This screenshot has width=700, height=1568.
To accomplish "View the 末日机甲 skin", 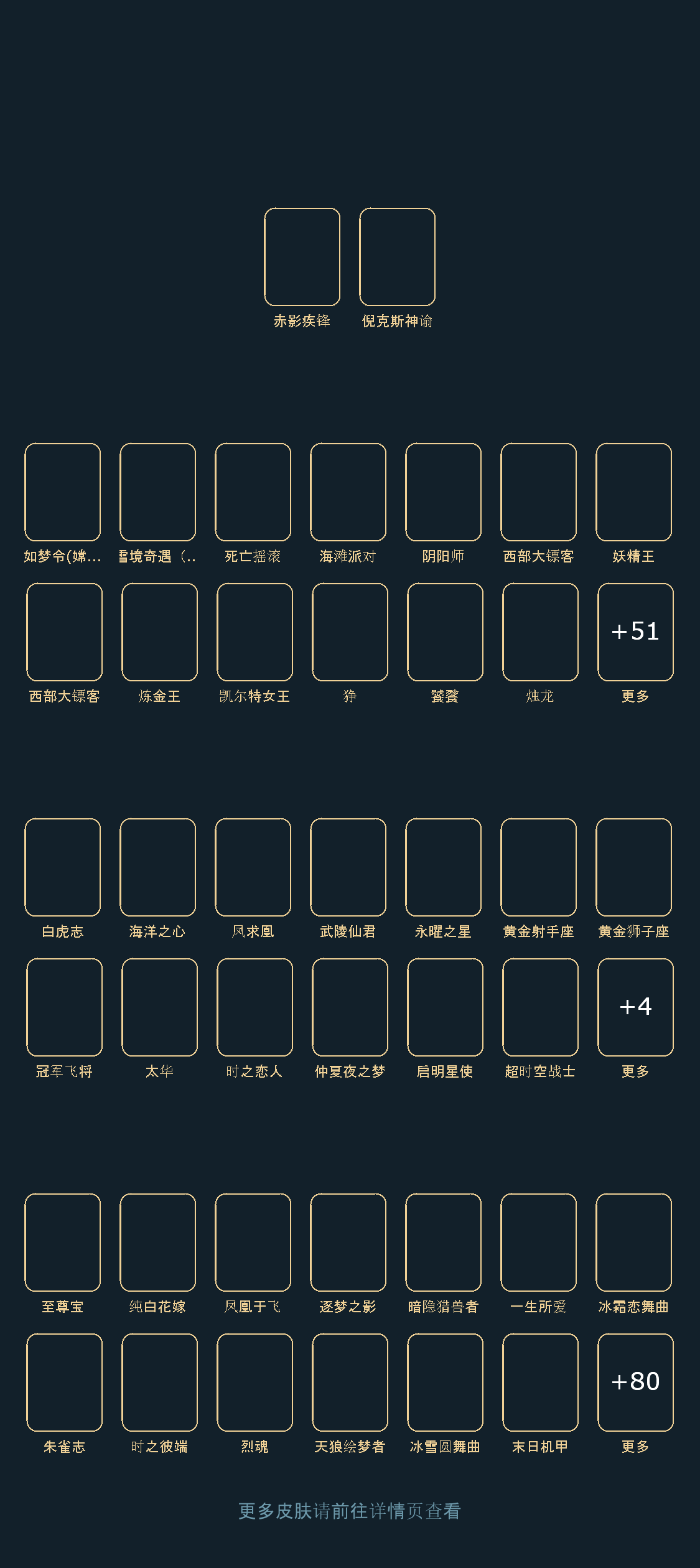I will 541,1383.
